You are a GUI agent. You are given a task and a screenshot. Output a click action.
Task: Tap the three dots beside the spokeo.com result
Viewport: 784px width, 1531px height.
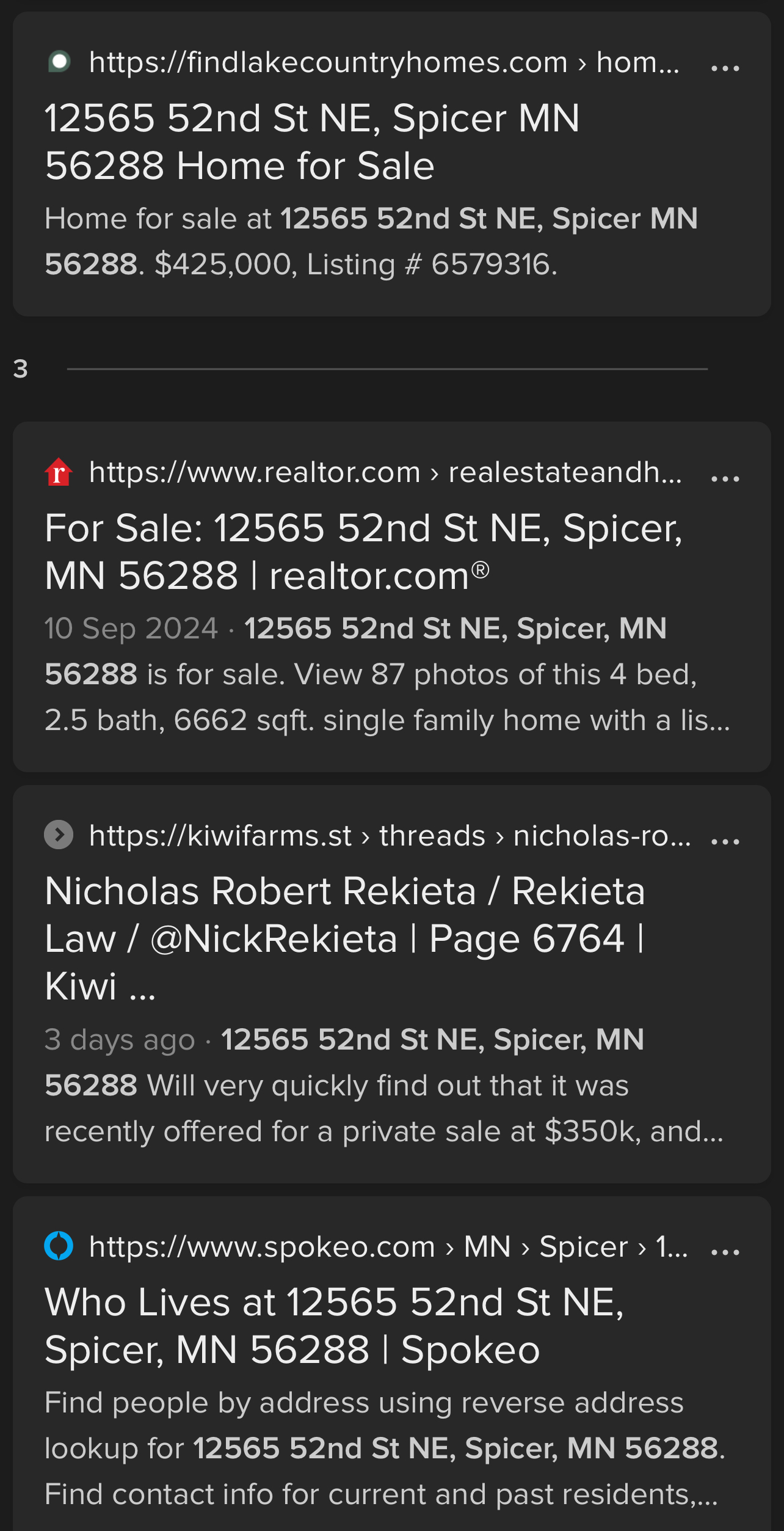(x=725, y=1252)
